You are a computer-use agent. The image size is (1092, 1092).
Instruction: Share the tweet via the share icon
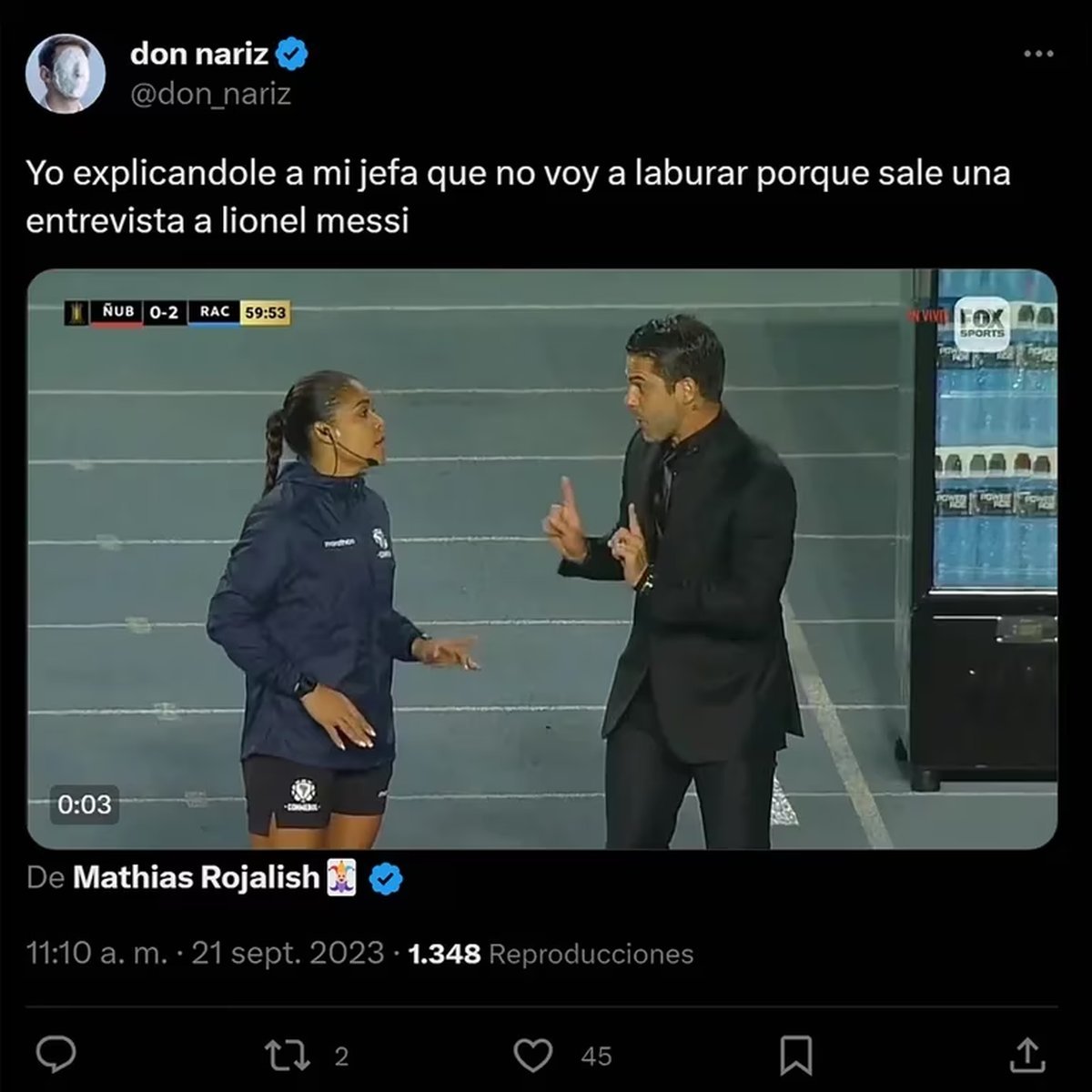[x=1027, y=1056]
